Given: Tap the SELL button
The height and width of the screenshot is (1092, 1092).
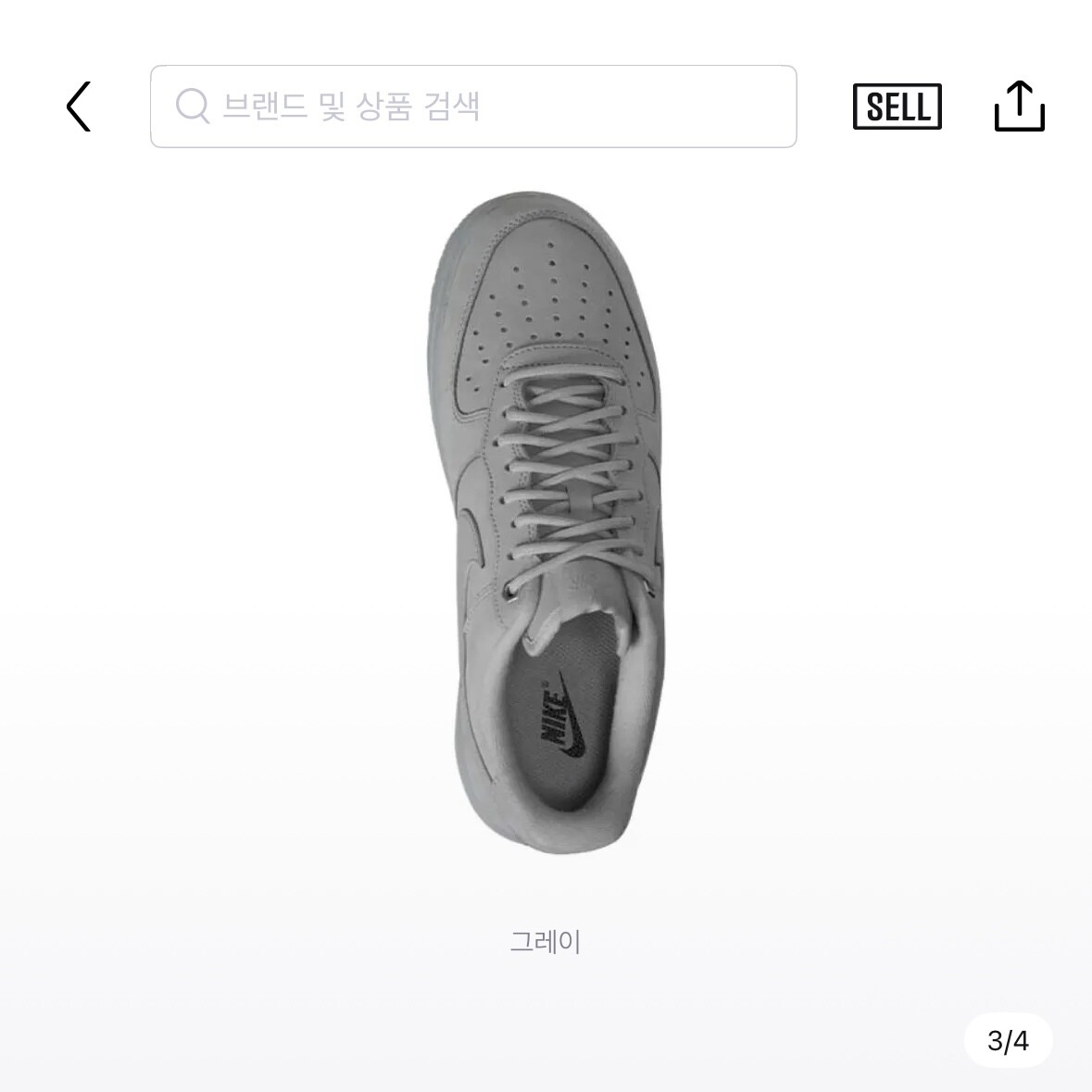Looking at the screenshot, I should coord(897,107).
